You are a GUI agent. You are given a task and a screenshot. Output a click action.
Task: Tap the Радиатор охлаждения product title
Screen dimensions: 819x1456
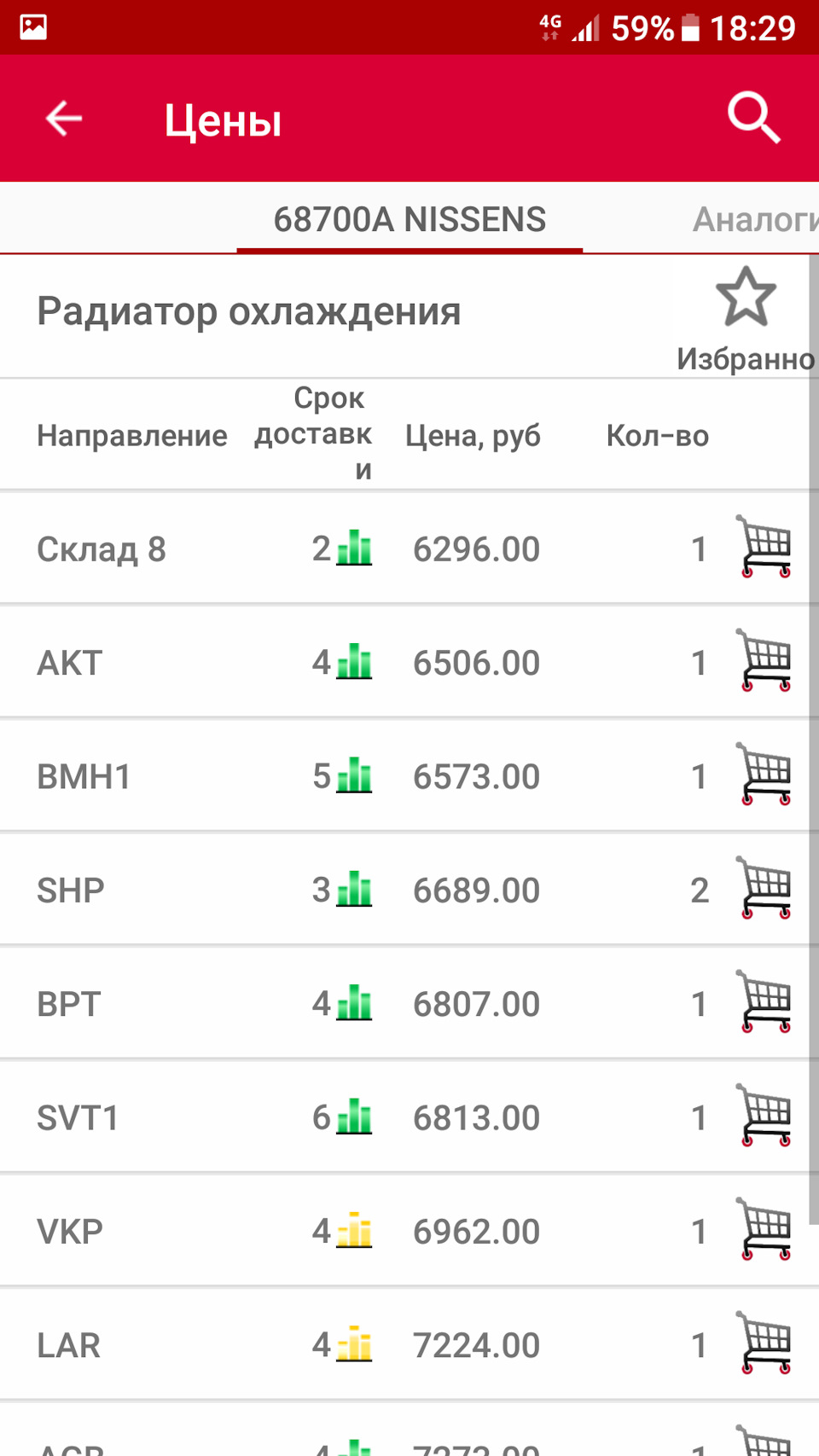tap(247, 310)
